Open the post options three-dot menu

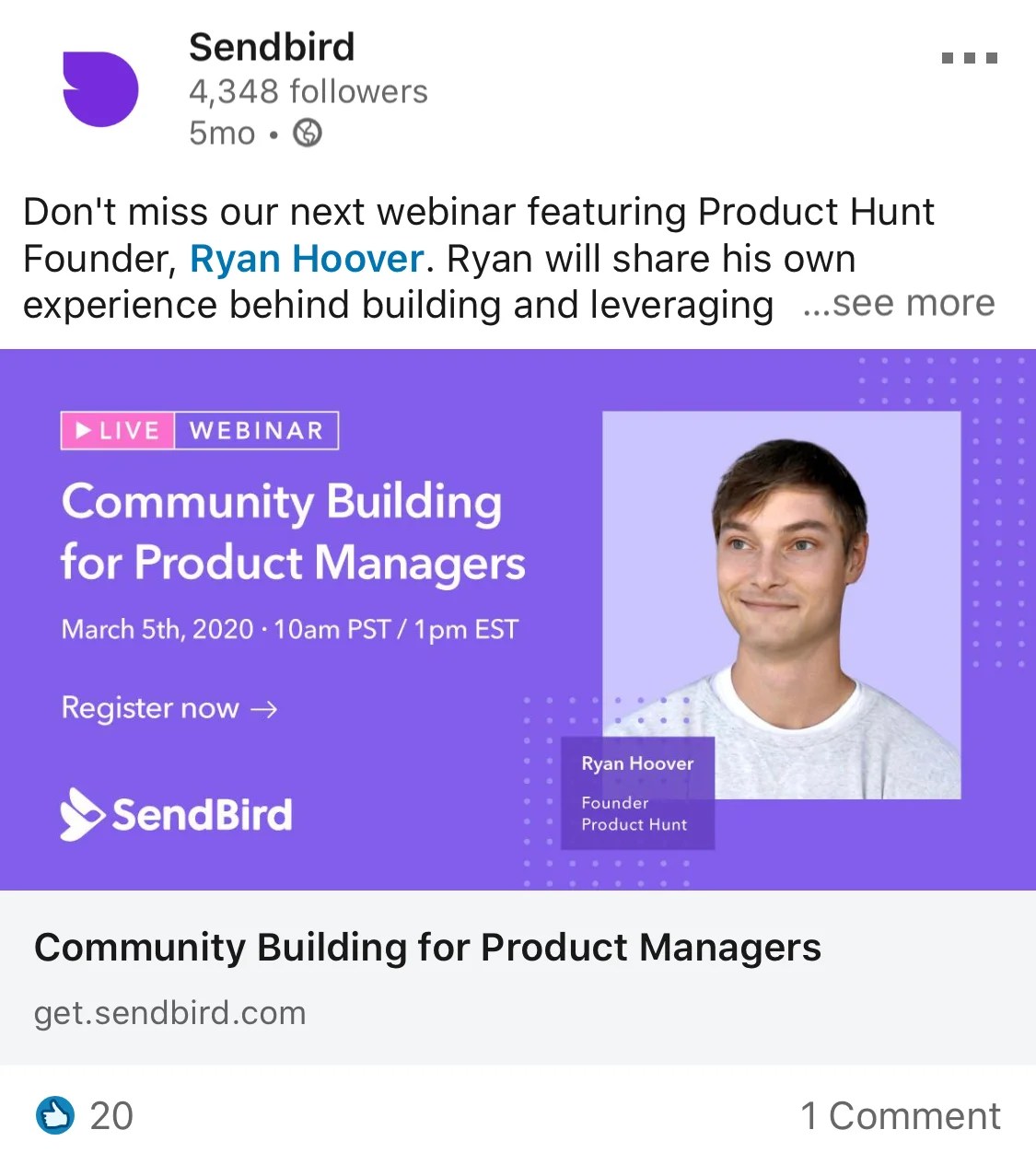click(x=969, y=57)
